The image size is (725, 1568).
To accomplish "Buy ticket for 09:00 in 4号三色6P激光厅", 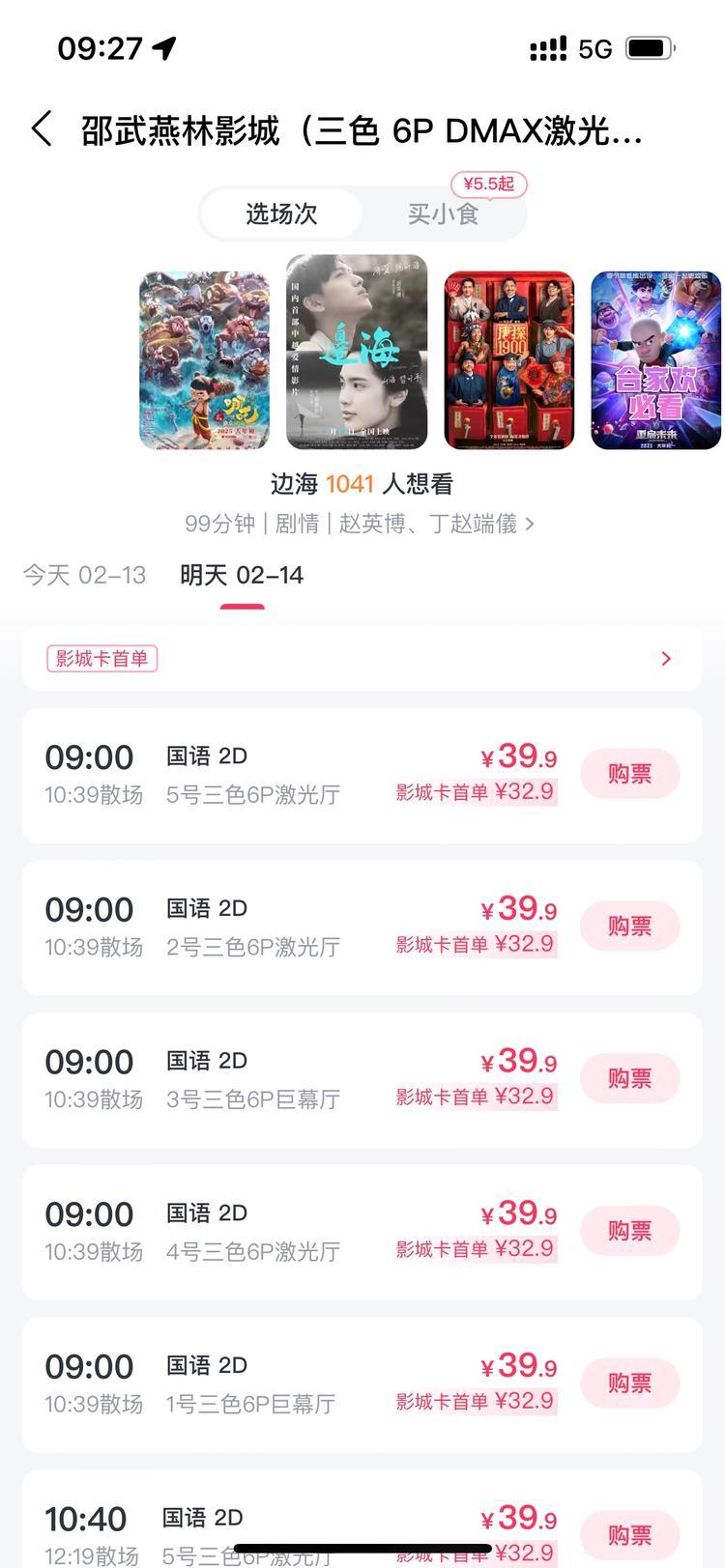I will click(x=629, y=1231).
